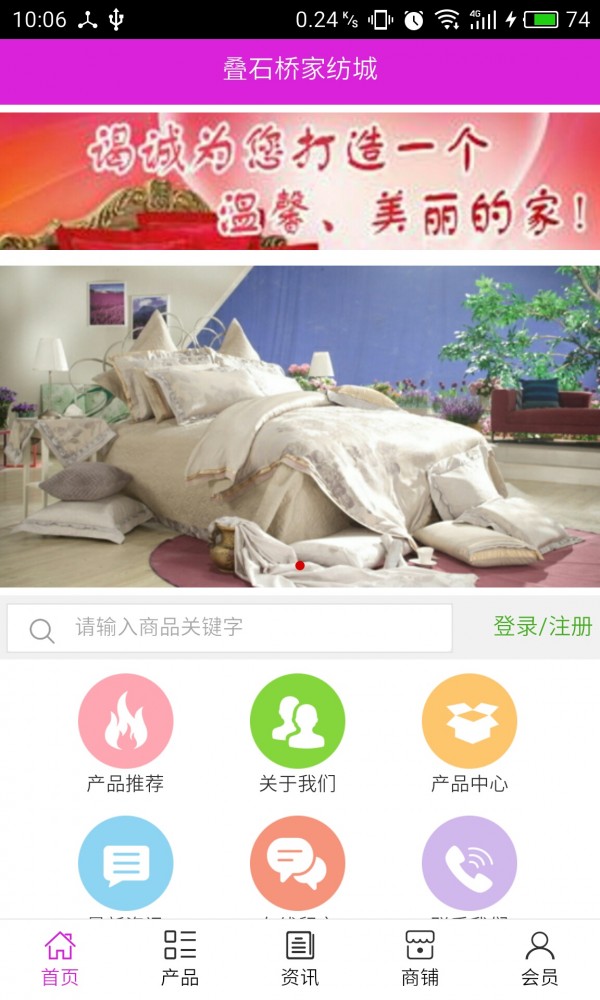The width and height of the screenshot is (600, 1000).
Task: Open 登录/注册 login or register
Action: click(x=542, y=627)
